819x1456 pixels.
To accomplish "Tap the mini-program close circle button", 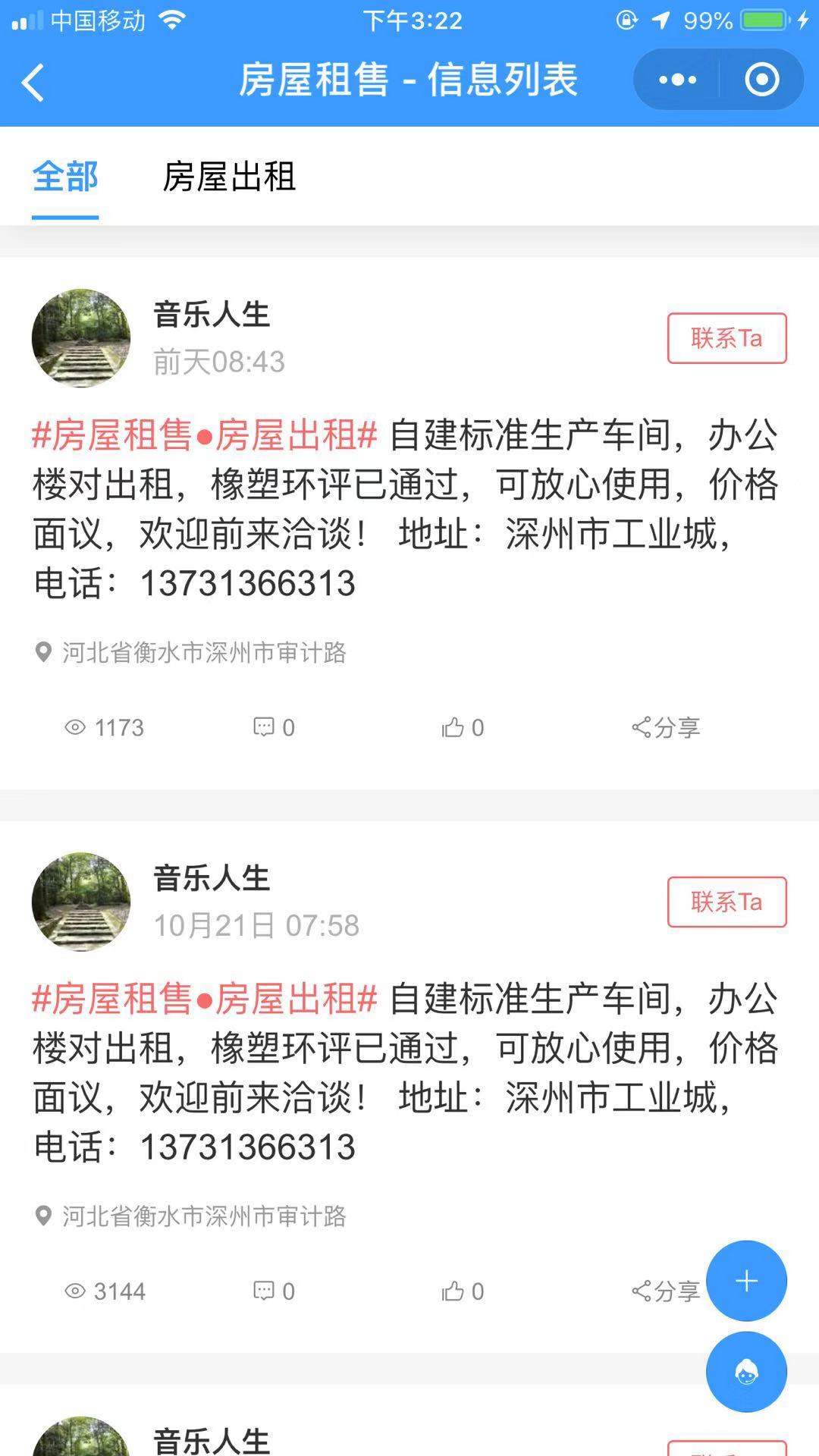I will click(761, 78).
